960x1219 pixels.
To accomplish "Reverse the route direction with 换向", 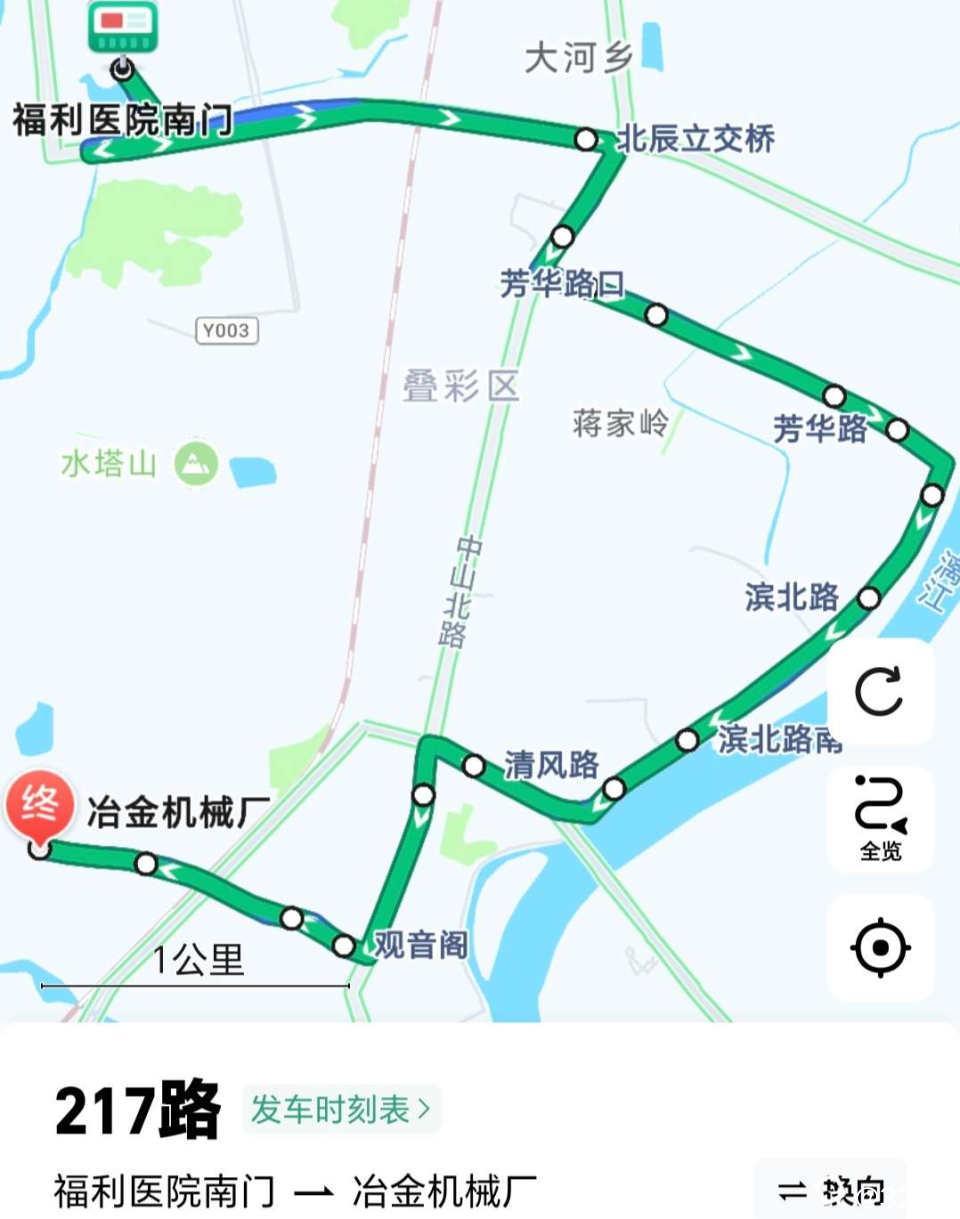I will pos(832,1190).
